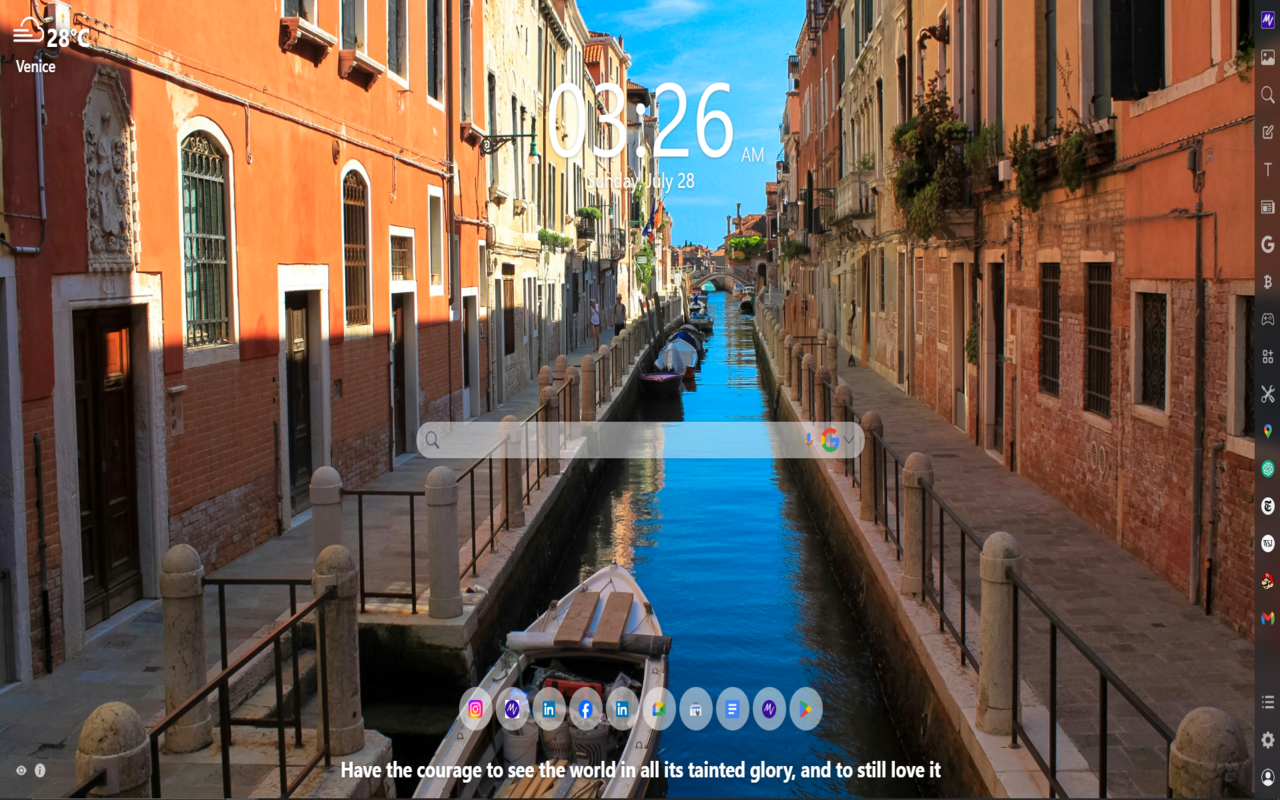Start a voice search with the microphone
Screen dimensions: 1280x800
(808, 440)
